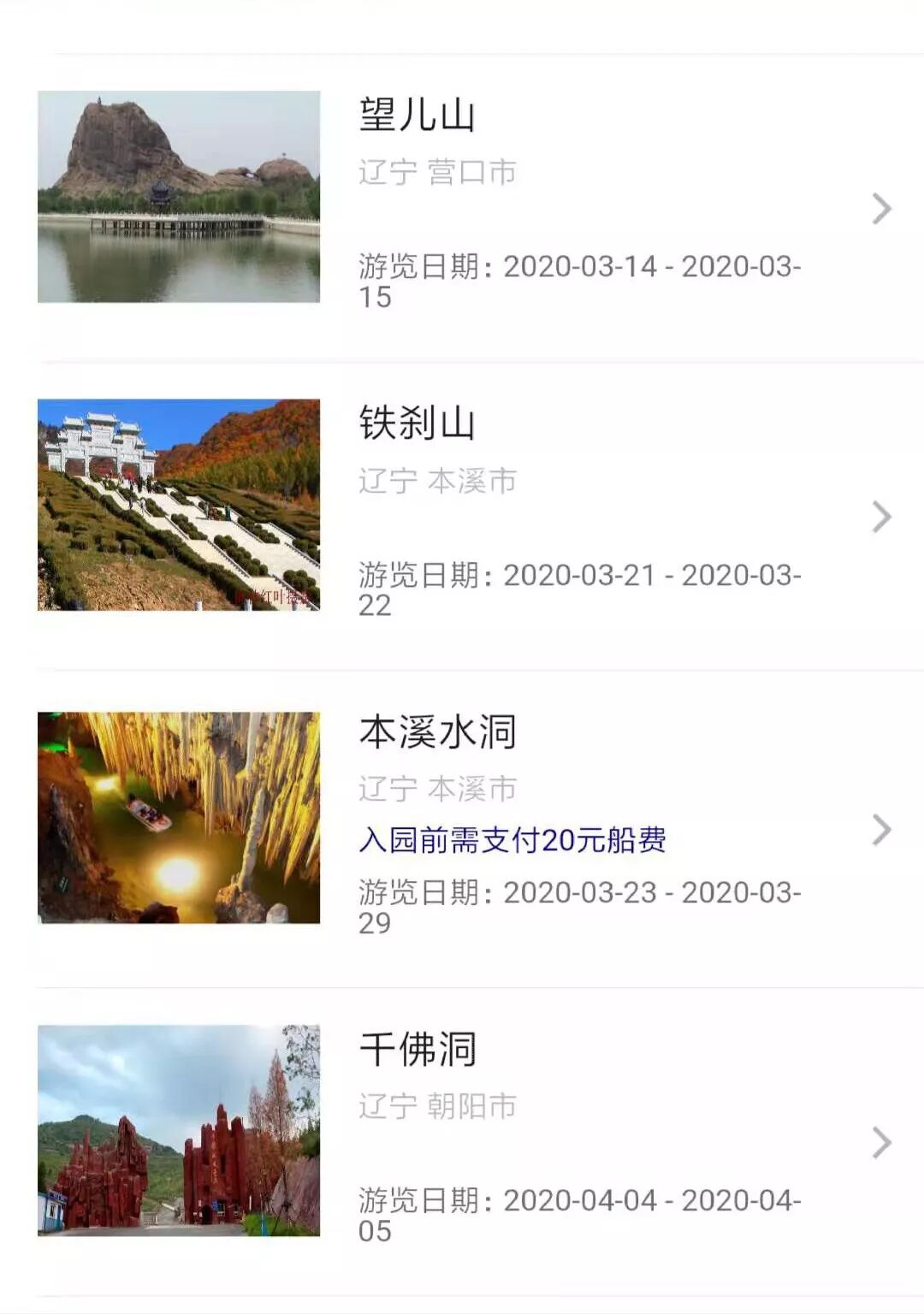
Task: Tap the 望儿山 lake photo thumbnail
Action: [x=179, y=197]
